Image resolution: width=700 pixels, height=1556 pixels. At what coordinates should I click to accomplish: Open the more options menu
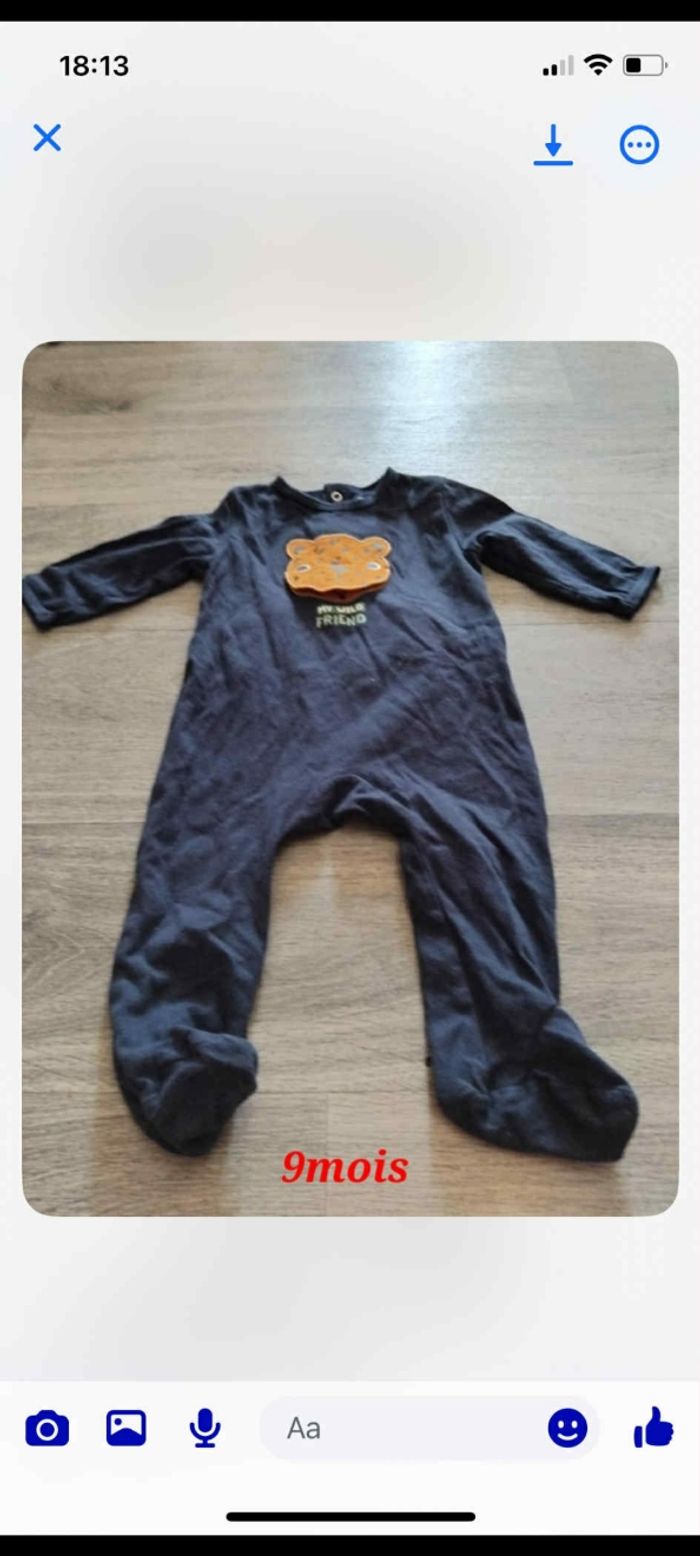tap(639, 145)
